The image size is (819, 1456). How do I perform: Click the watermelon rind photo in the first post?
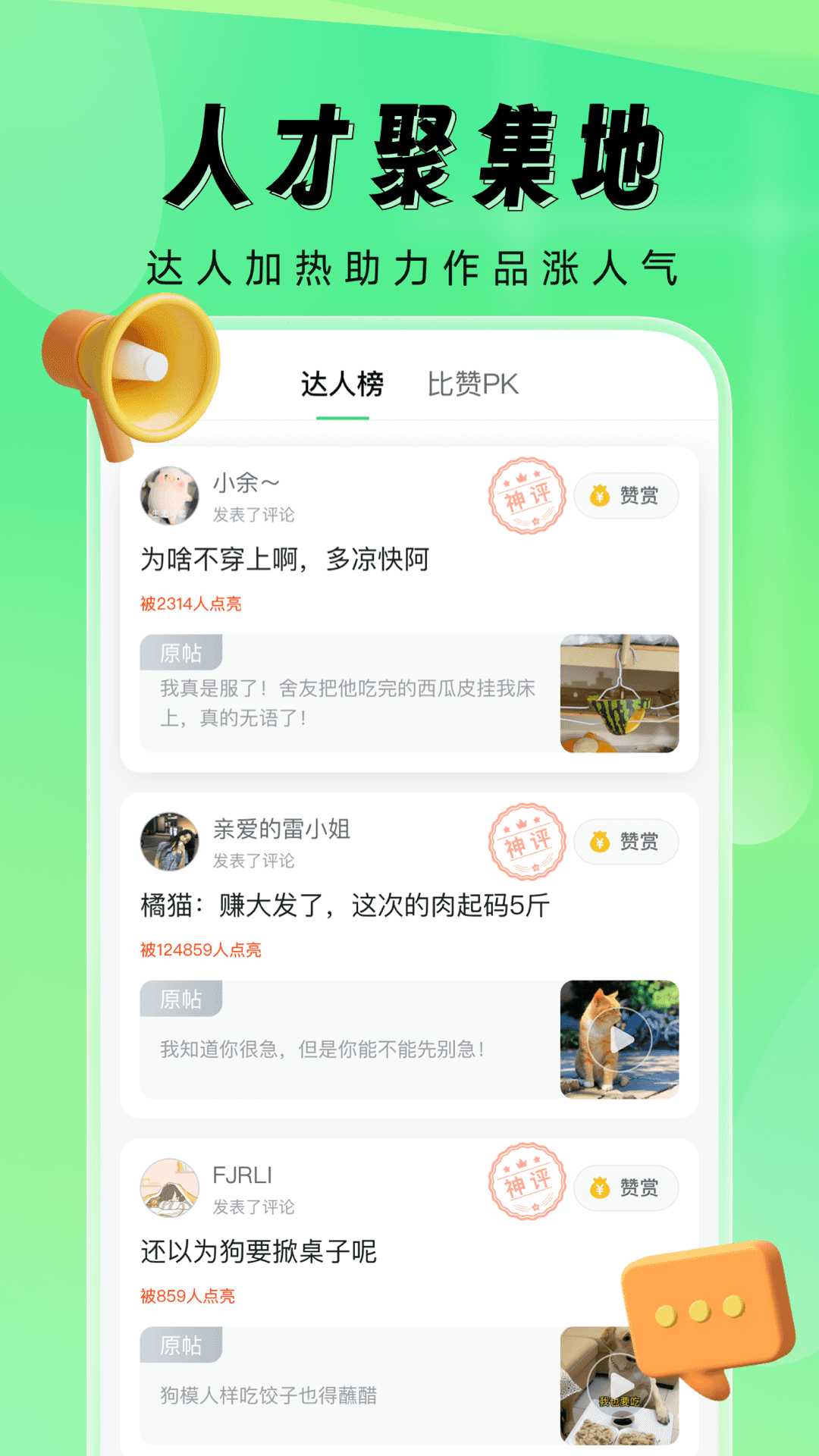pos(617,694)
